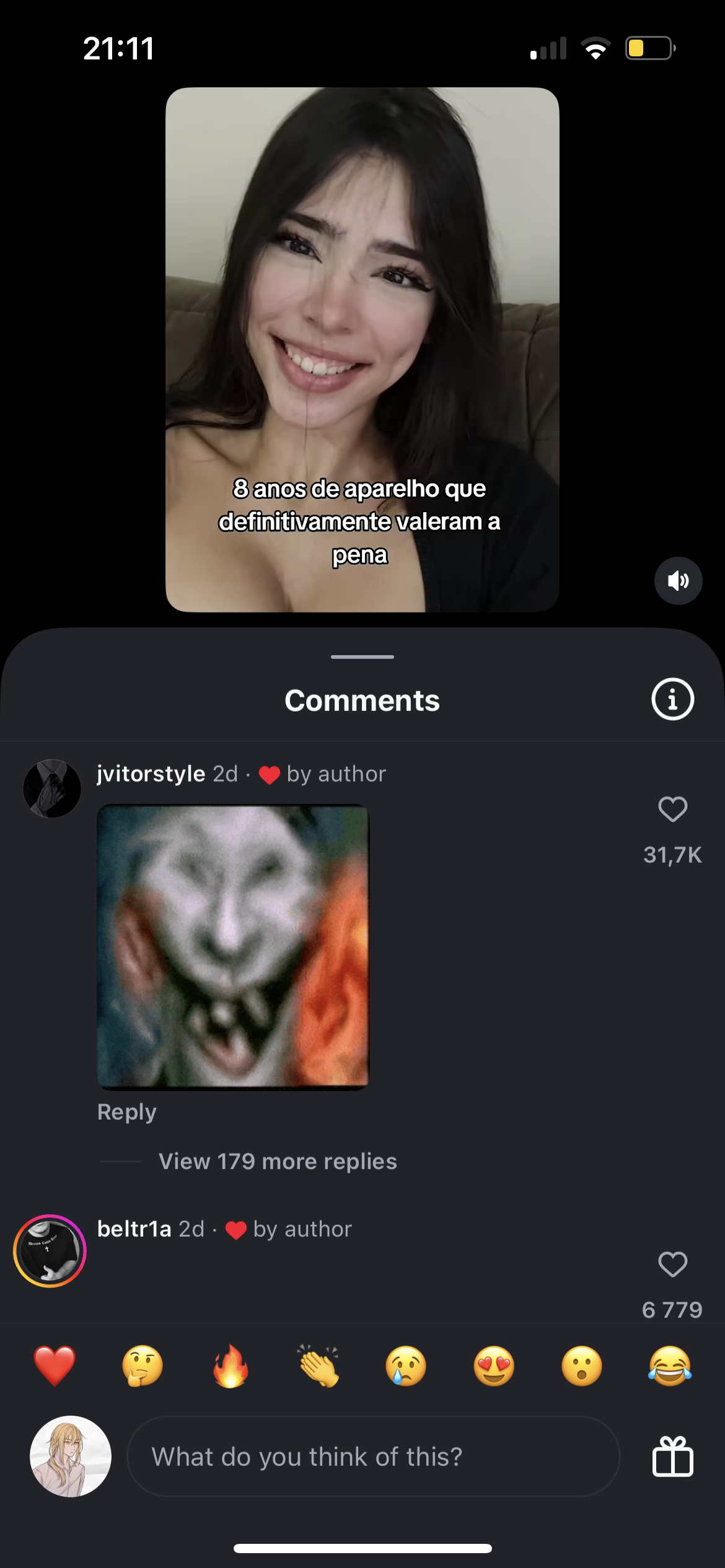Reply to jvitorstyle's comment
The height and width of the screenshot is (1568, 725).
pos(127,1112)
